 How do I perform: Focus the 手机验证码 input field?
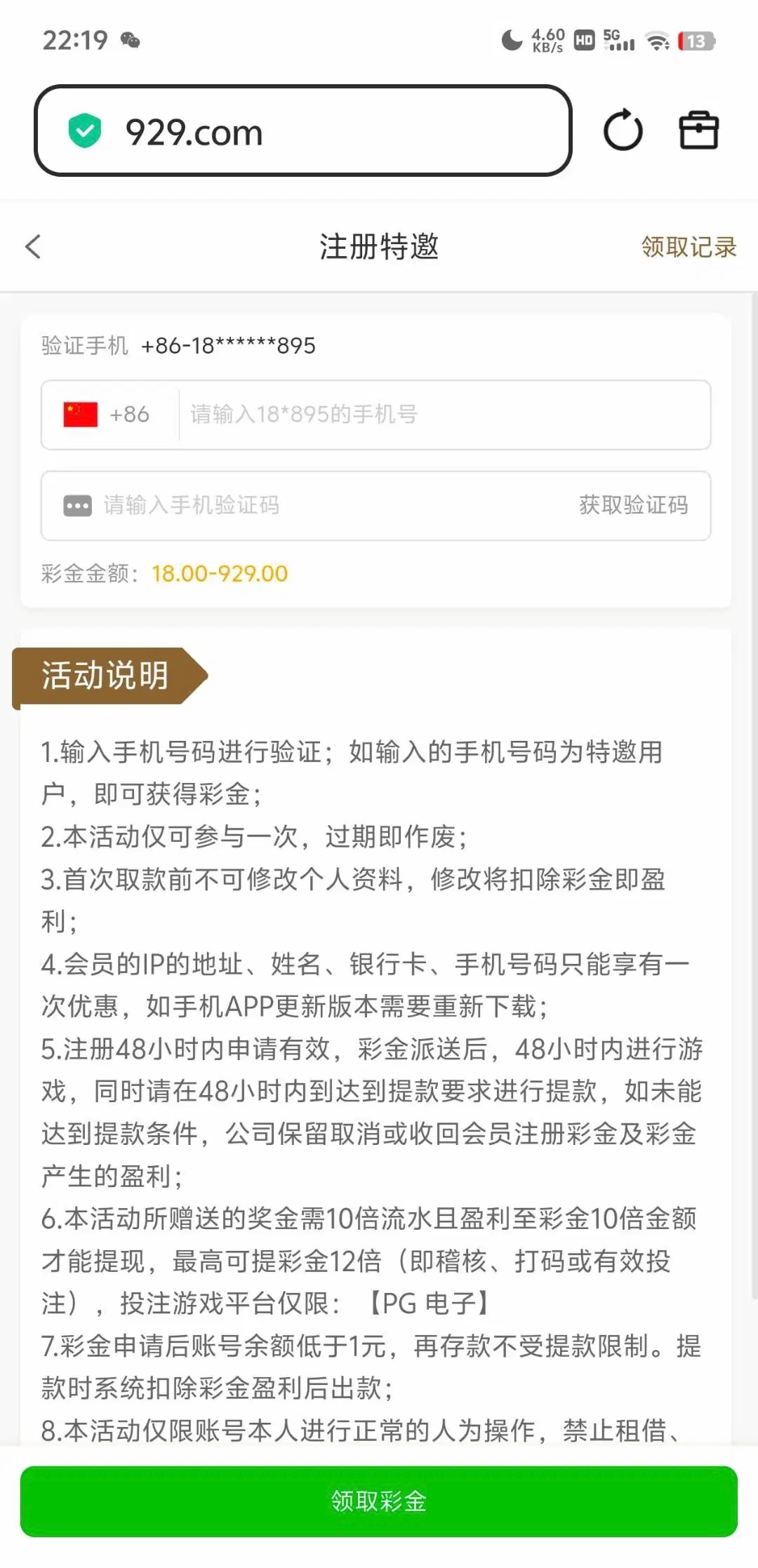(x=316, y=505)
